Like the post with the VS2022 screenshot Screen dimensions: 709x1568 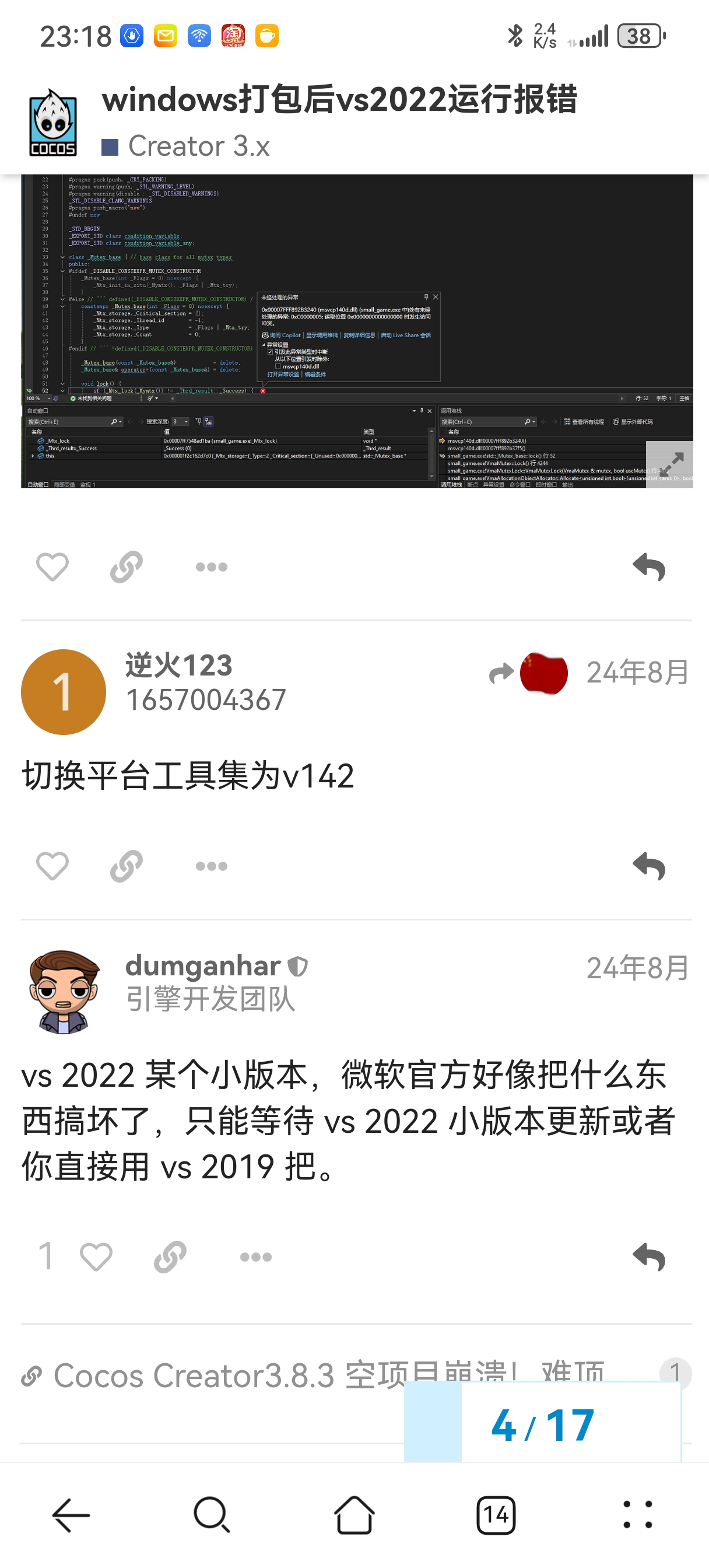(x=52, y=566)
